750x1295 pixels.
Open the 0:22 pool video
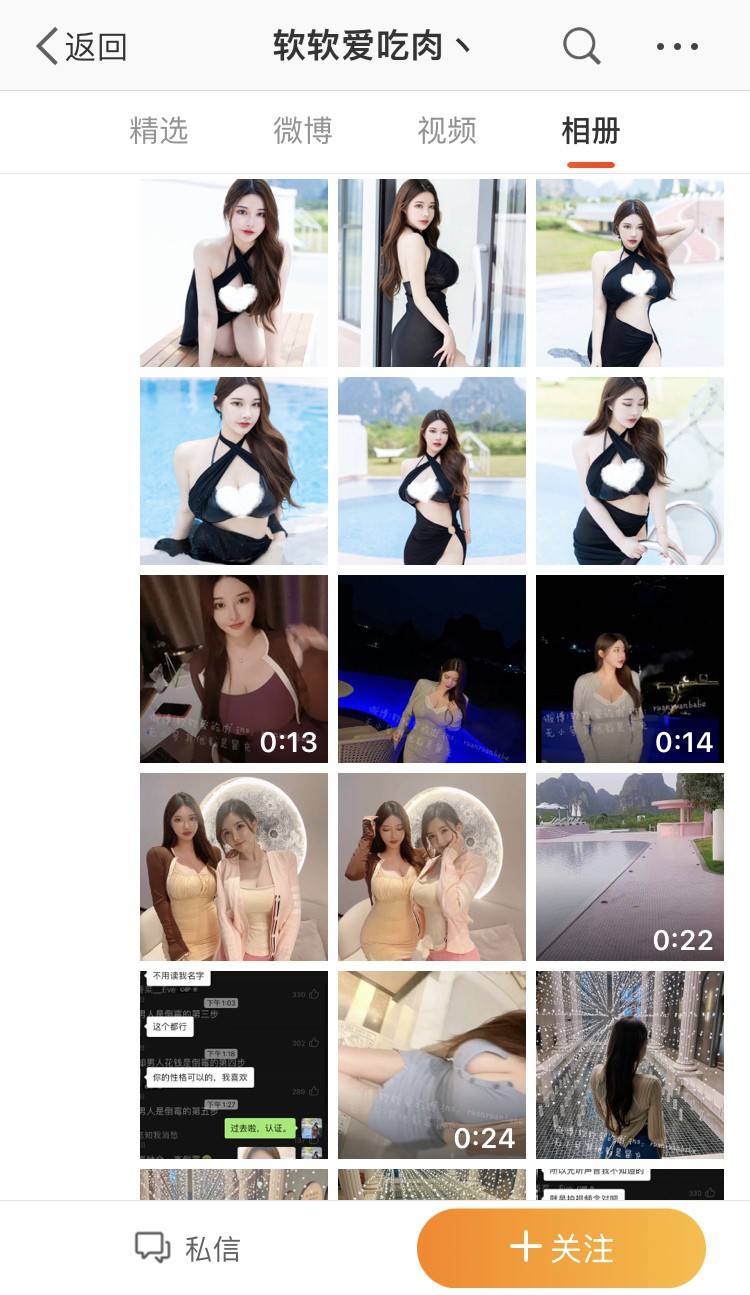[x=630, y=867]
